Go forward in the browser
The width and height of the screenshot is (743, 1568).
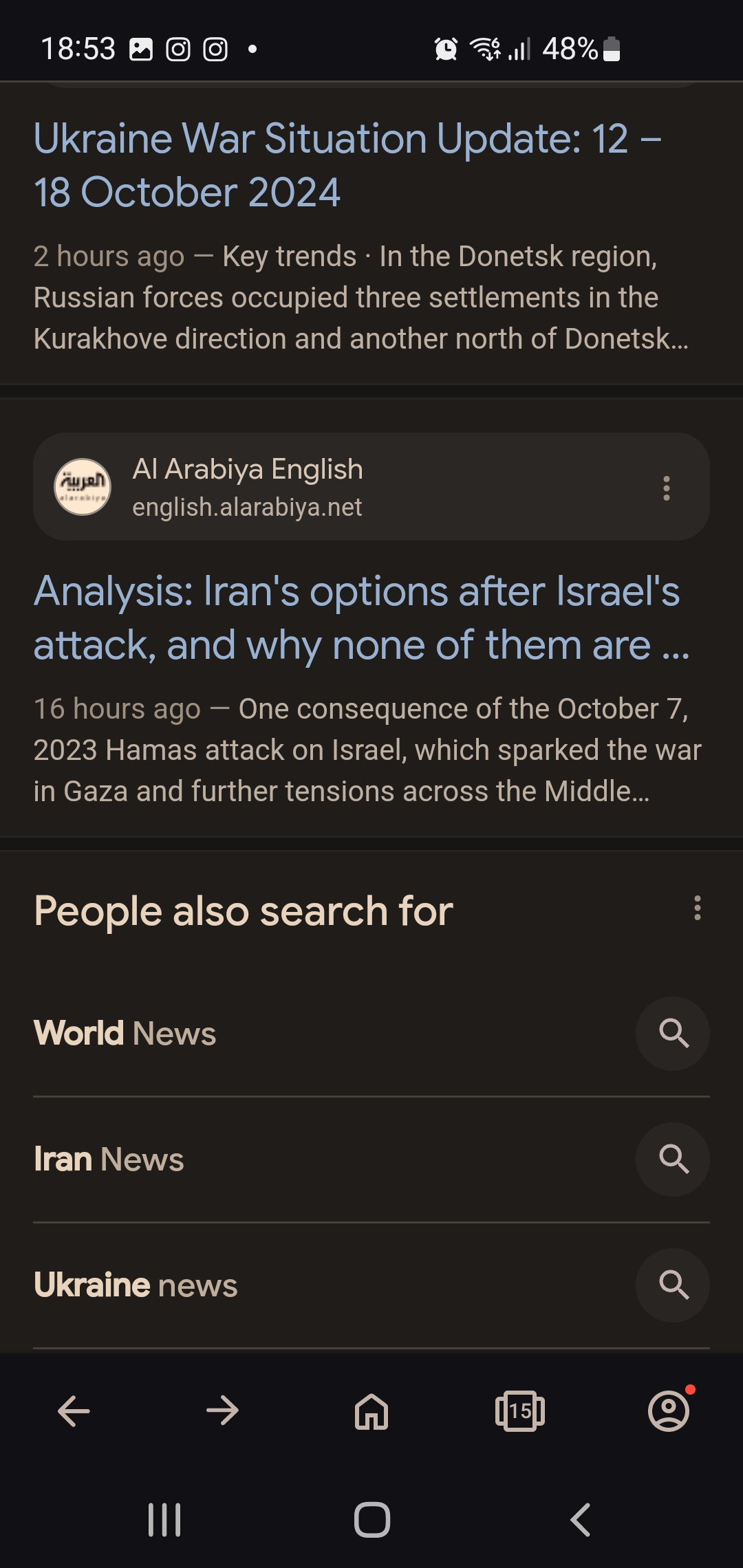coord(222,1411)
